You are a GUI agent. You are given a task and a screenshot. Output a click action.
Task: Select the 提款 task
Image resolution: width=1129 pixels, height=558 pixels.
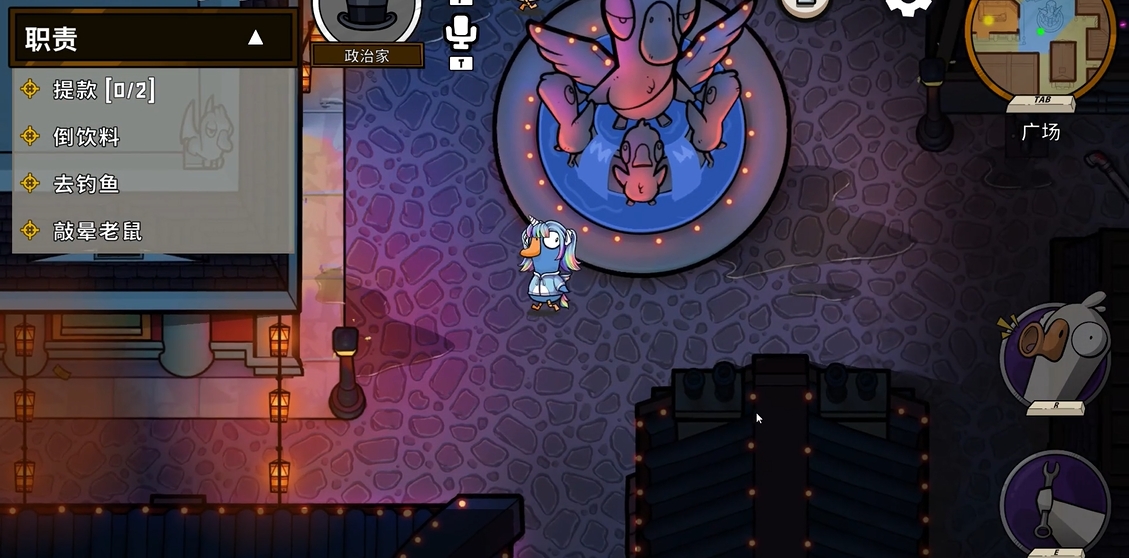pos(103,89)
